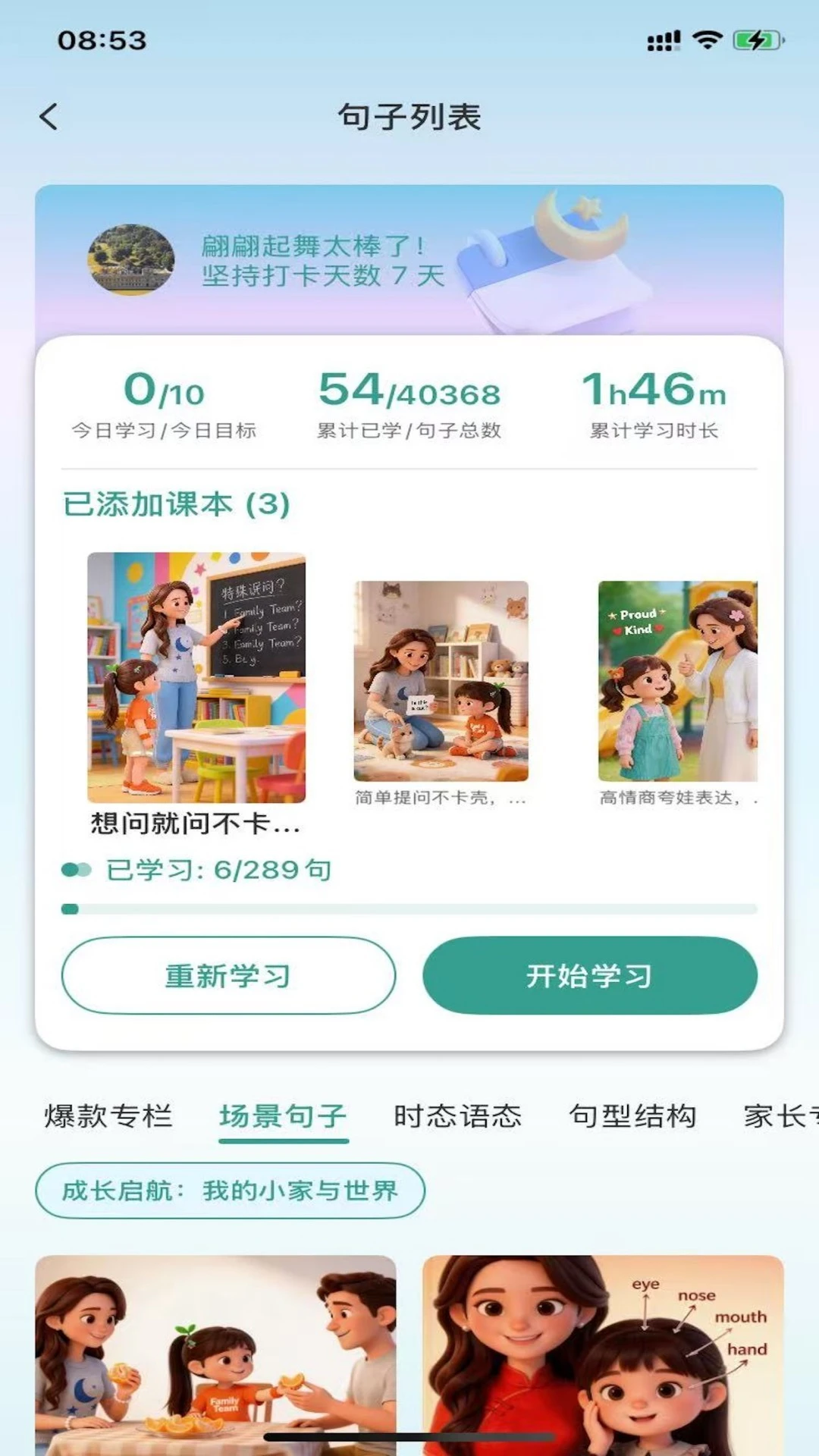Open the check-in banner showing 坚持打卡天数 7 天
The height and width of the screenshot is (1456, 819).
click(409, 260)
